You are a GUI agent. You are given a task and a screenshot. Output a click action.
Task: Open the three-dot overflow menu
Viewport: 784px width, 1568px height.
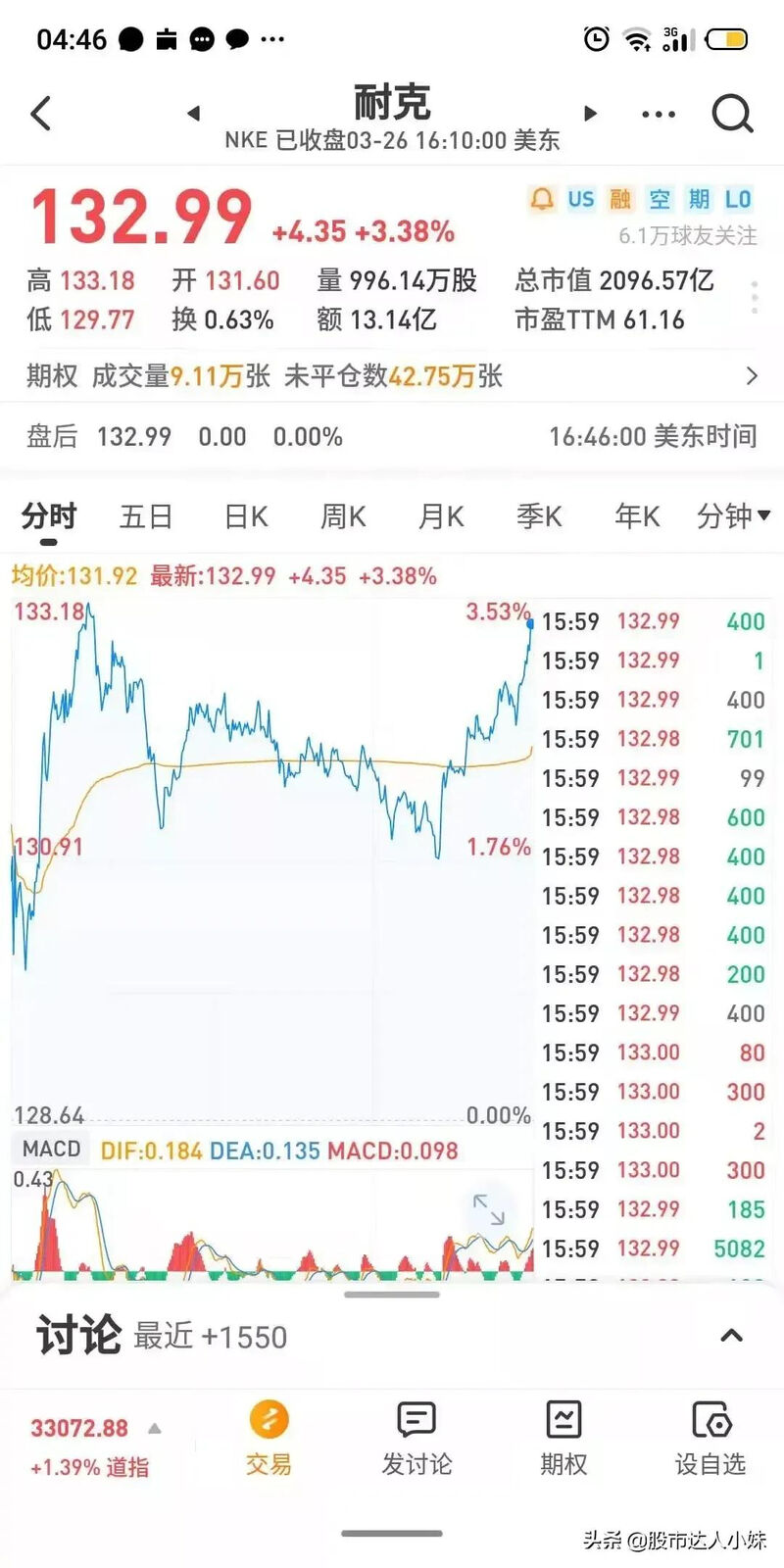pos(659,115)
